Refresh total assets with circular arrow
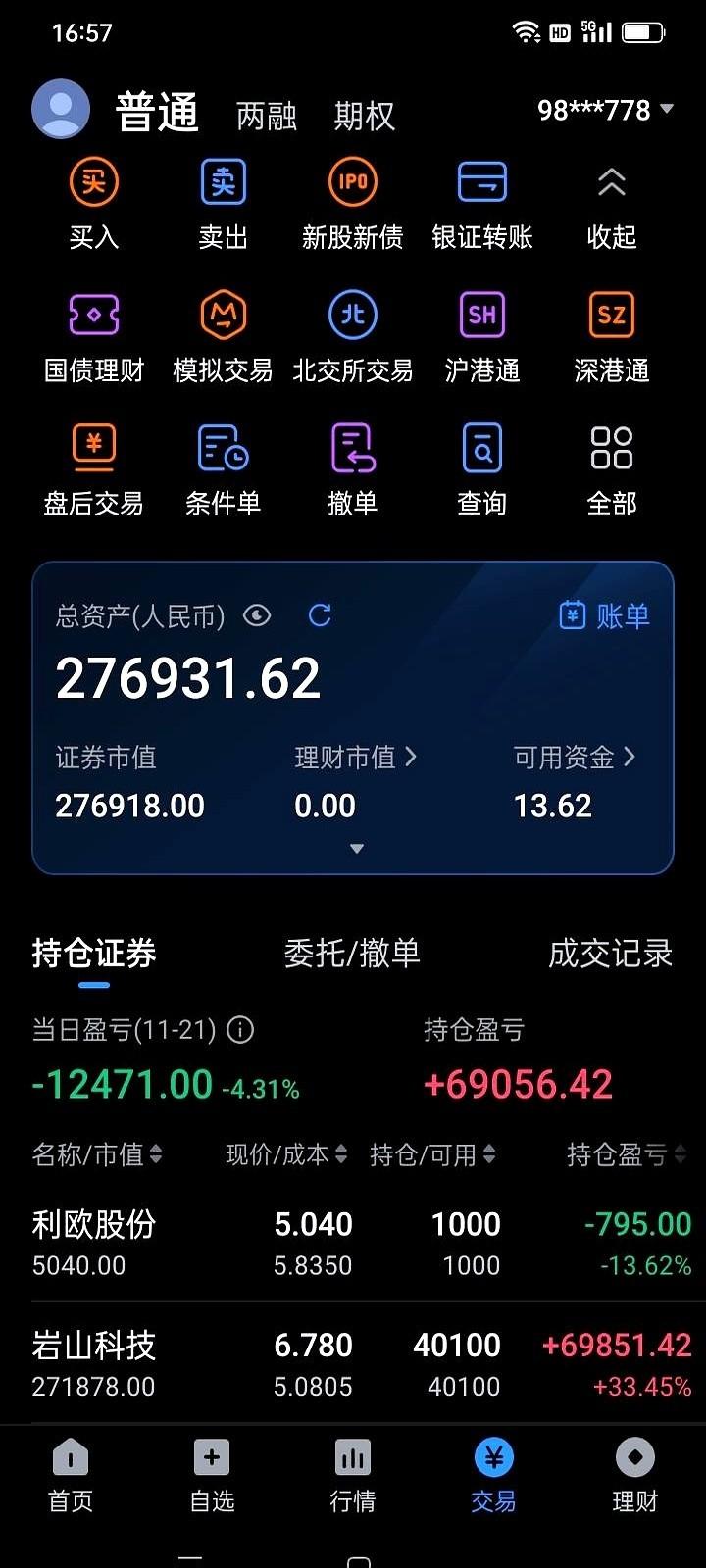Viewport: 706px width, 1568px height. click(319, 615)
